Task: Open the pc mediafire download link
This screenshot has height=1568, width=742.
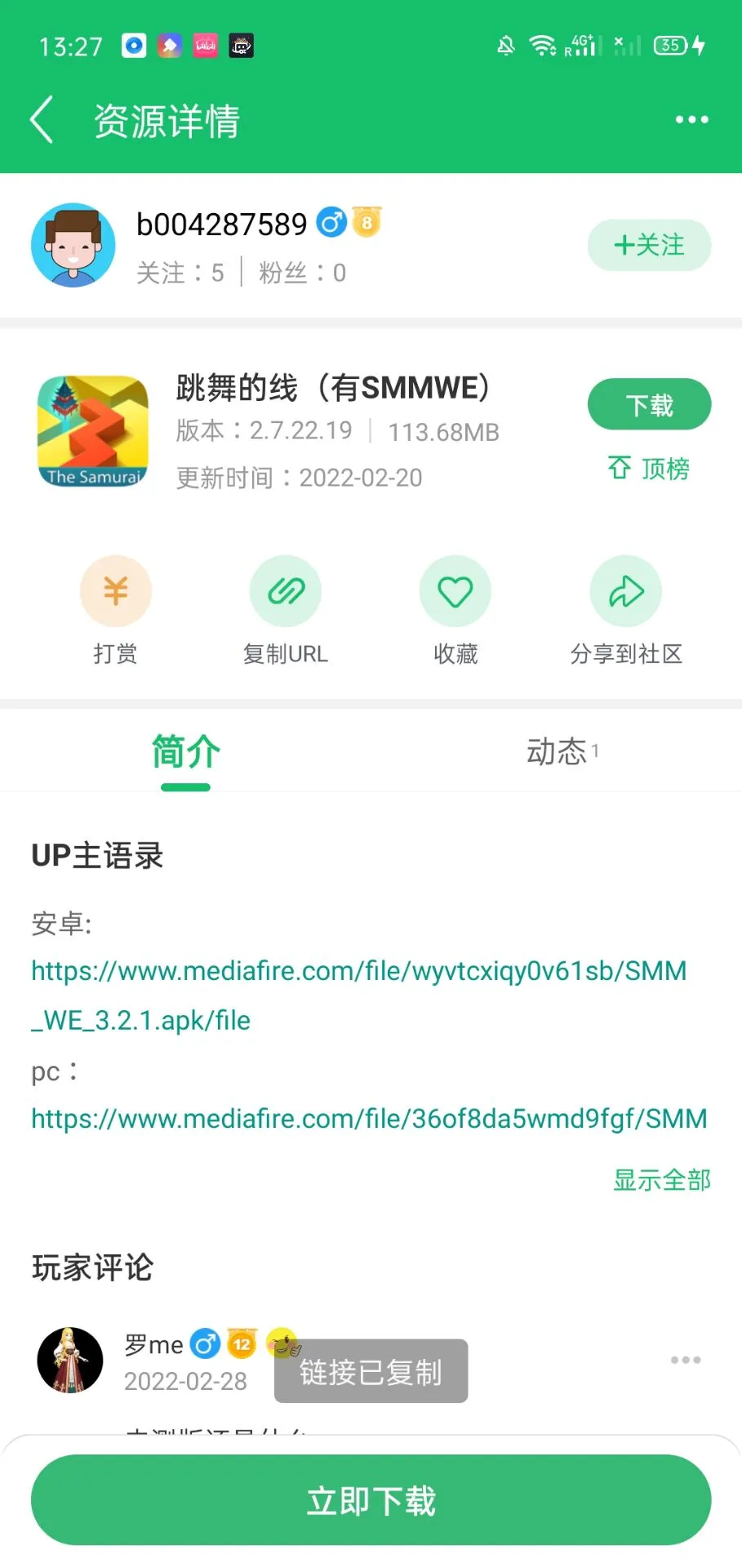Action: 369,1119
